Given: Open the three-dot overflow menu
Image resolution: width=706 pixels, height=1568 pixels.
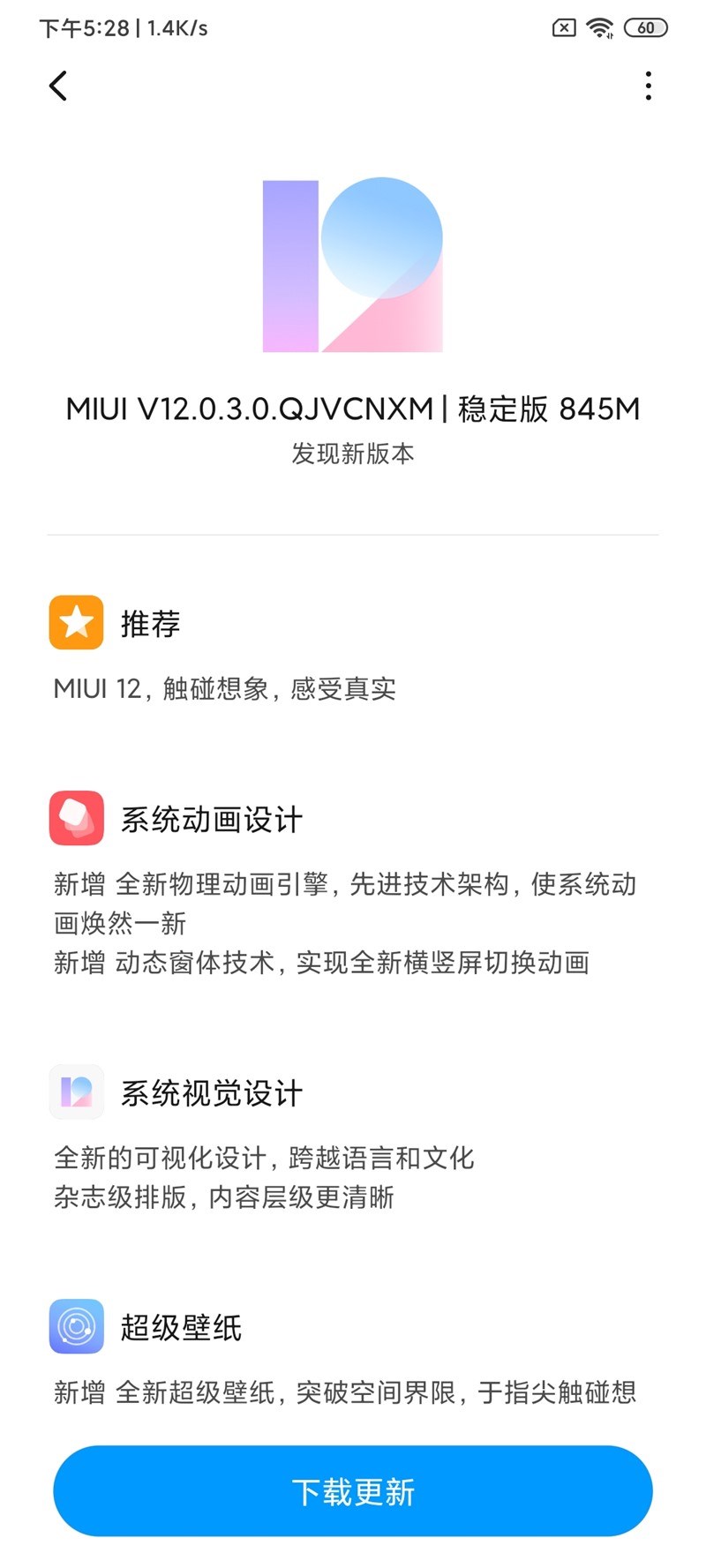Looking at the screenshot, I should [648, 86].
